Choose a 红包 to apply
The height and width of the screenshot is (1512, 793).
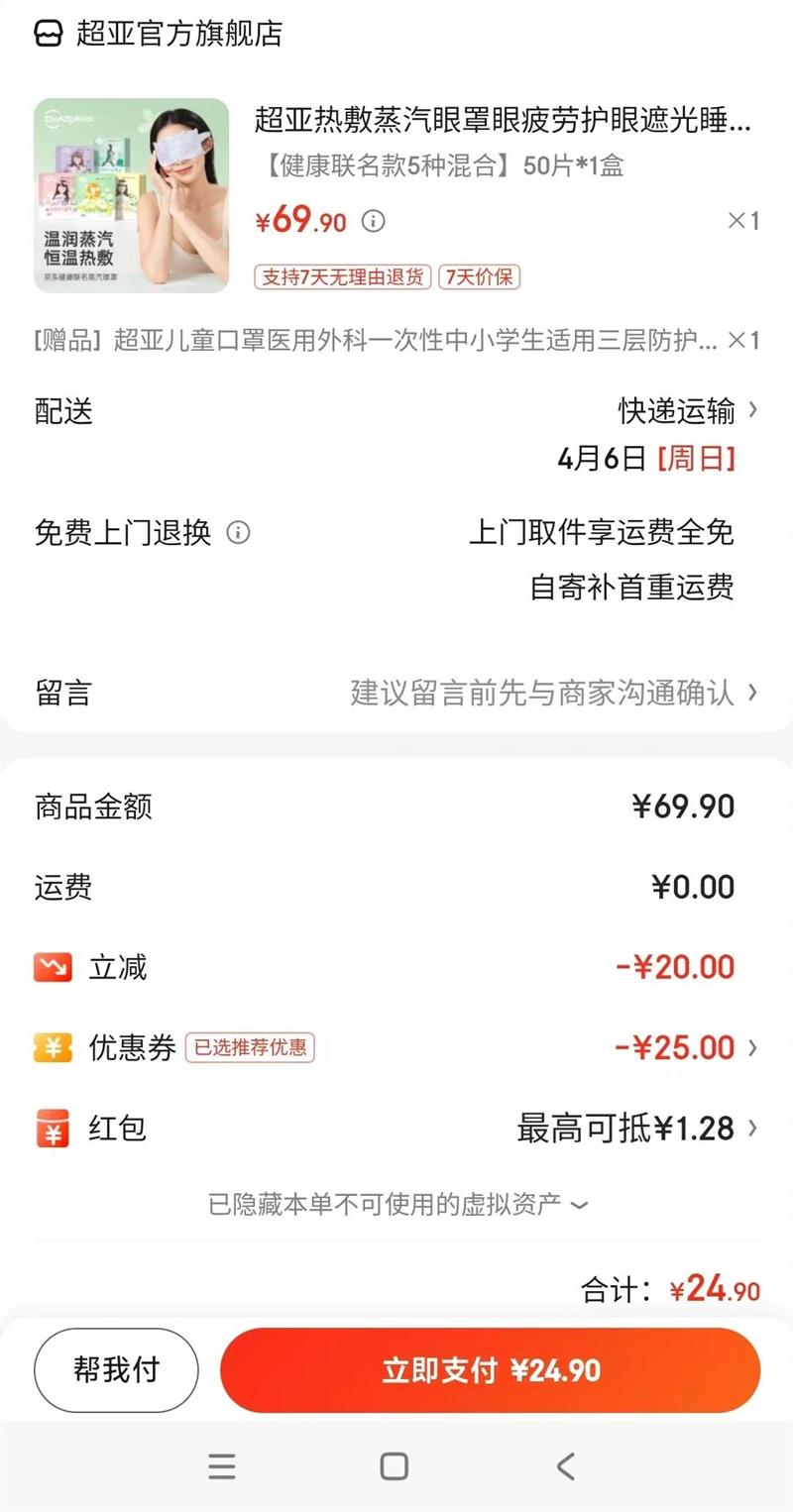(636, 1128)
